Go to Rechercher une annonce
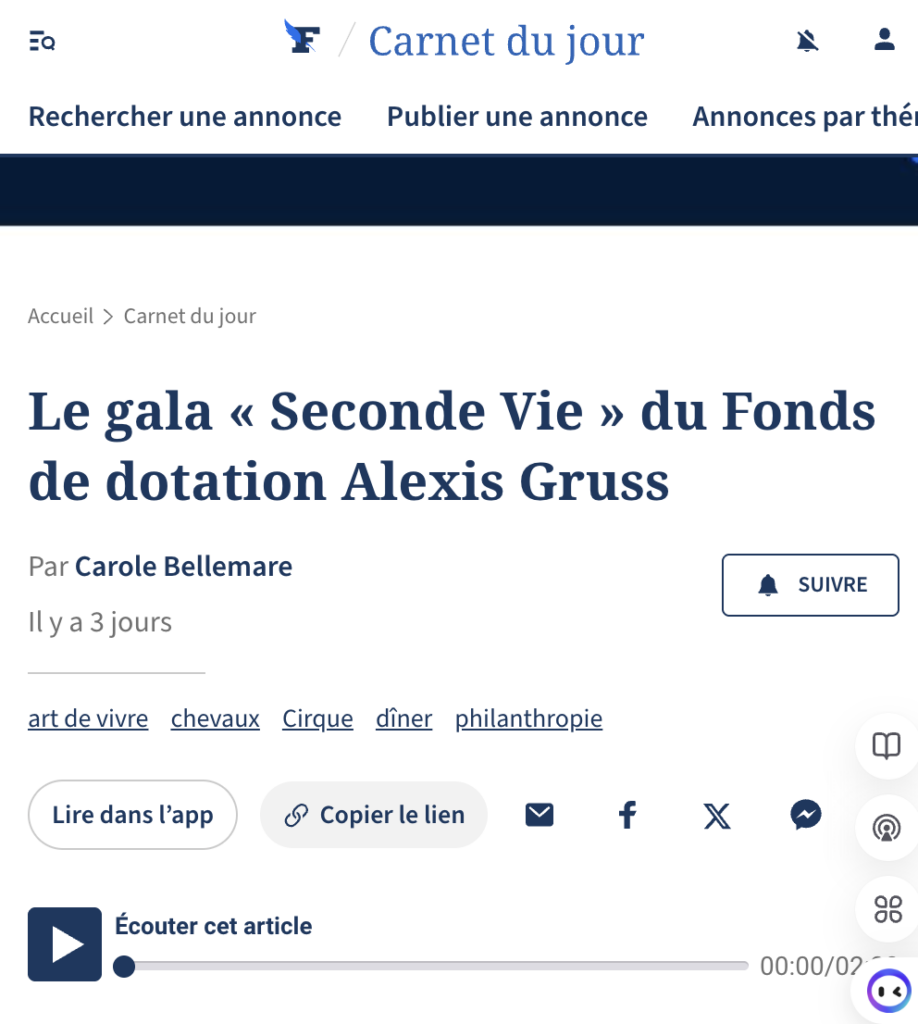This screenshot has width=918, height=1024. click(185, 116)
